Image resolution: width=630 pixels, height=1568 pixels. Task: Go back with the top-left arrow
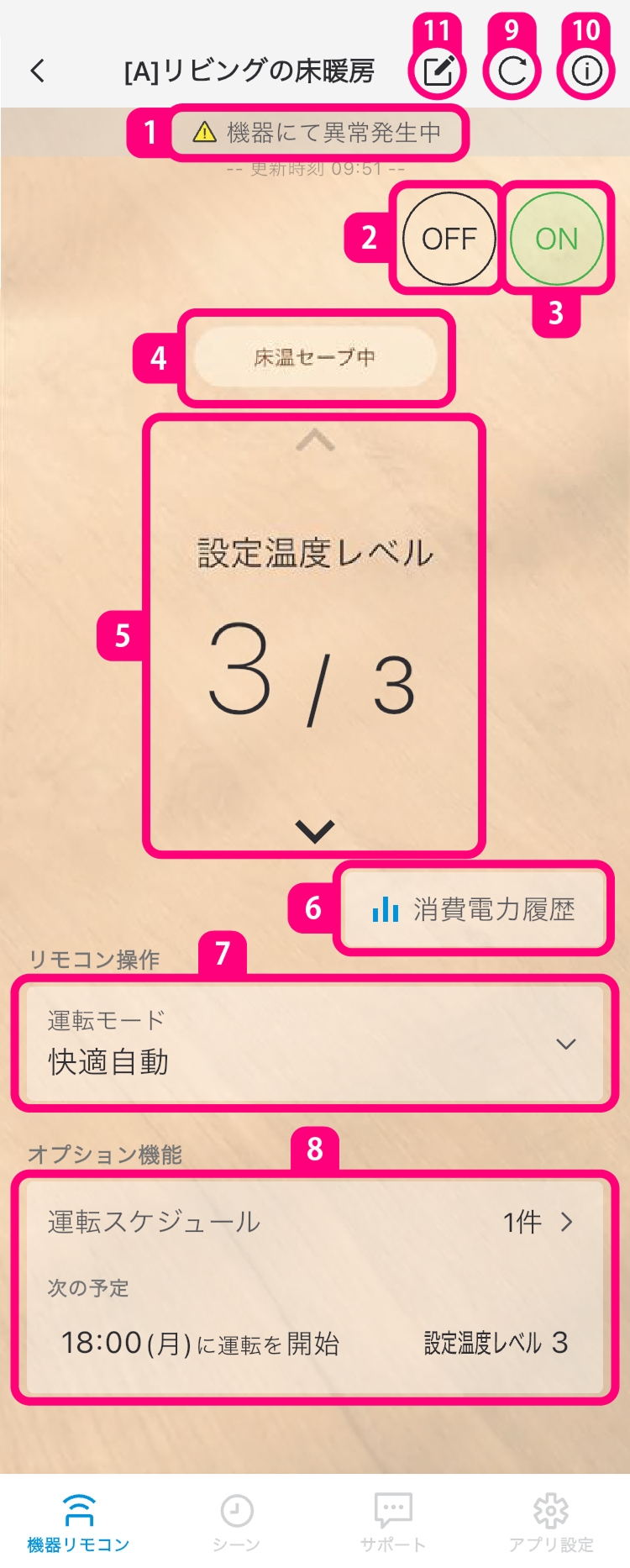[x=38, y=71]
